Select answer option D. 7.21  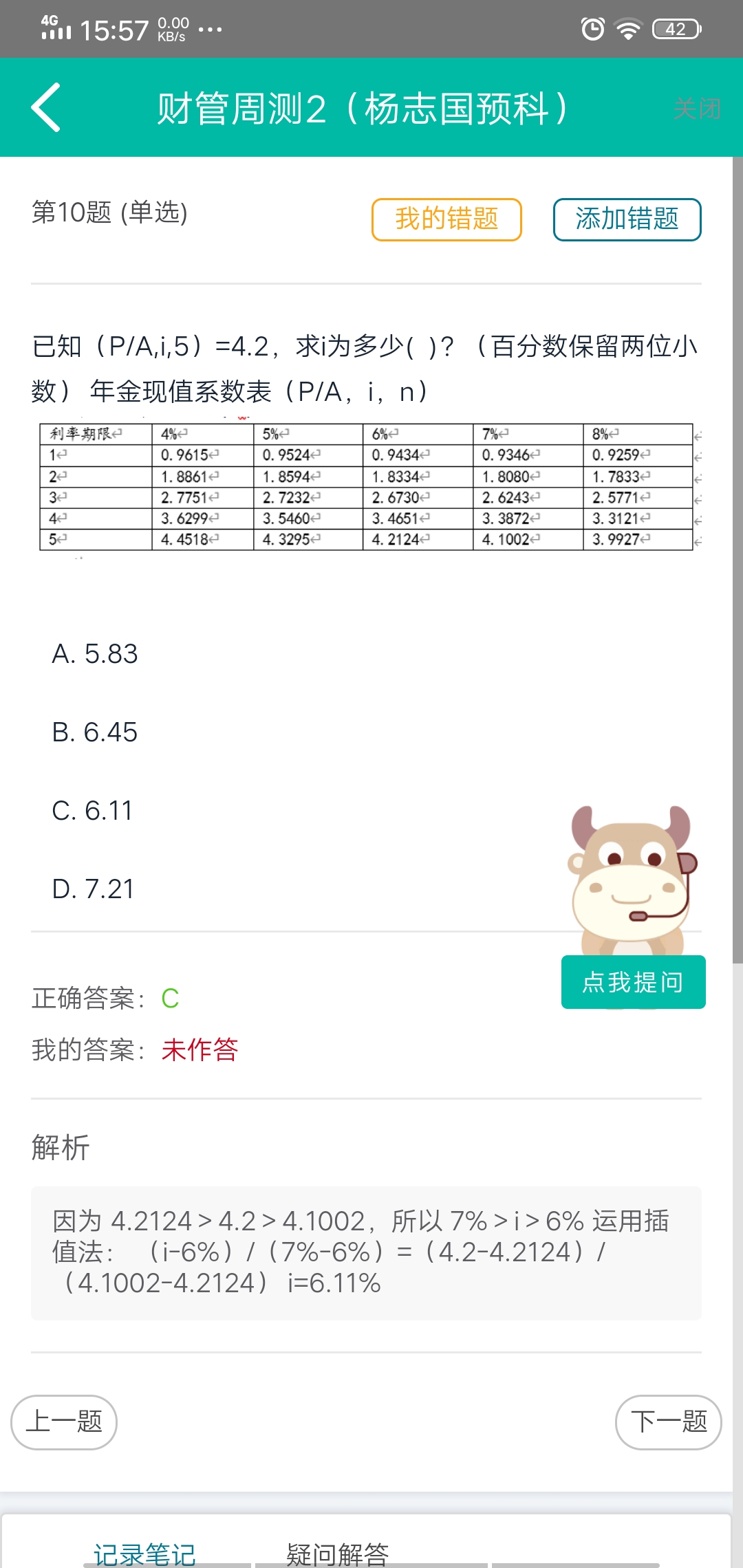pyautogui.click(x=93, y=889)
